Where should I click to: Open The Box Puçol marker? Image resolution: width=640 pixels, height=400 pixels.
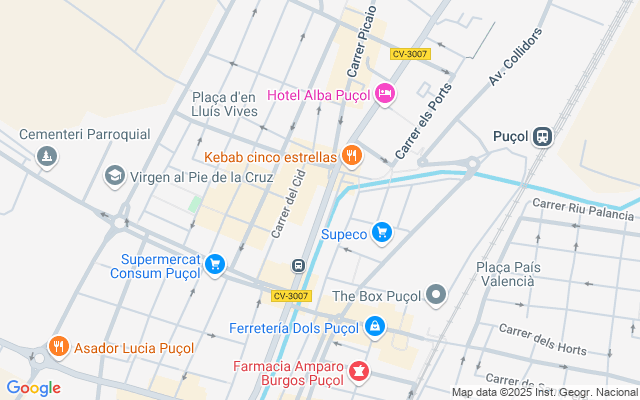click(x=435, y=295)
